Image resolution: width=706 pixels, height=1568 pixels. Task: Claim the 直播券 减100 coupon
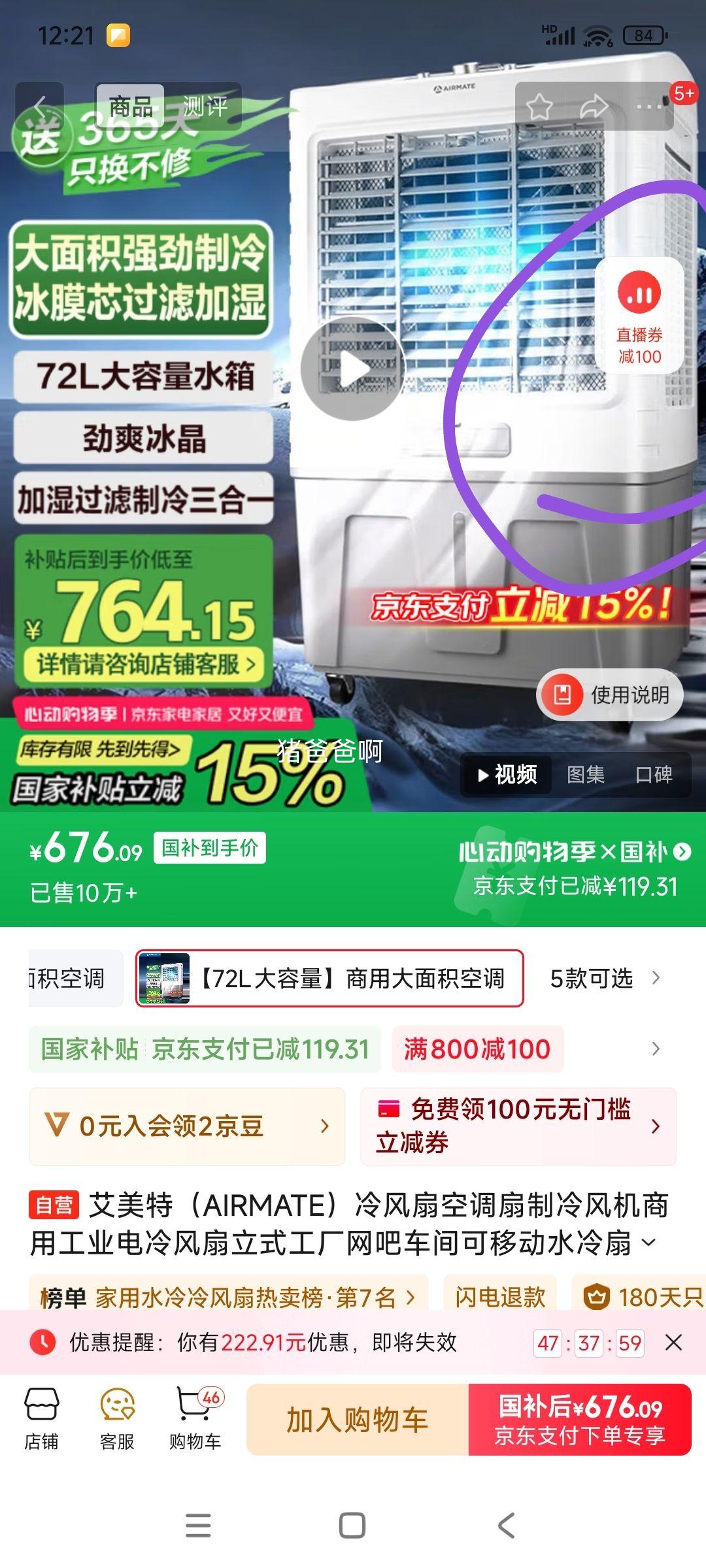(639, 316)
